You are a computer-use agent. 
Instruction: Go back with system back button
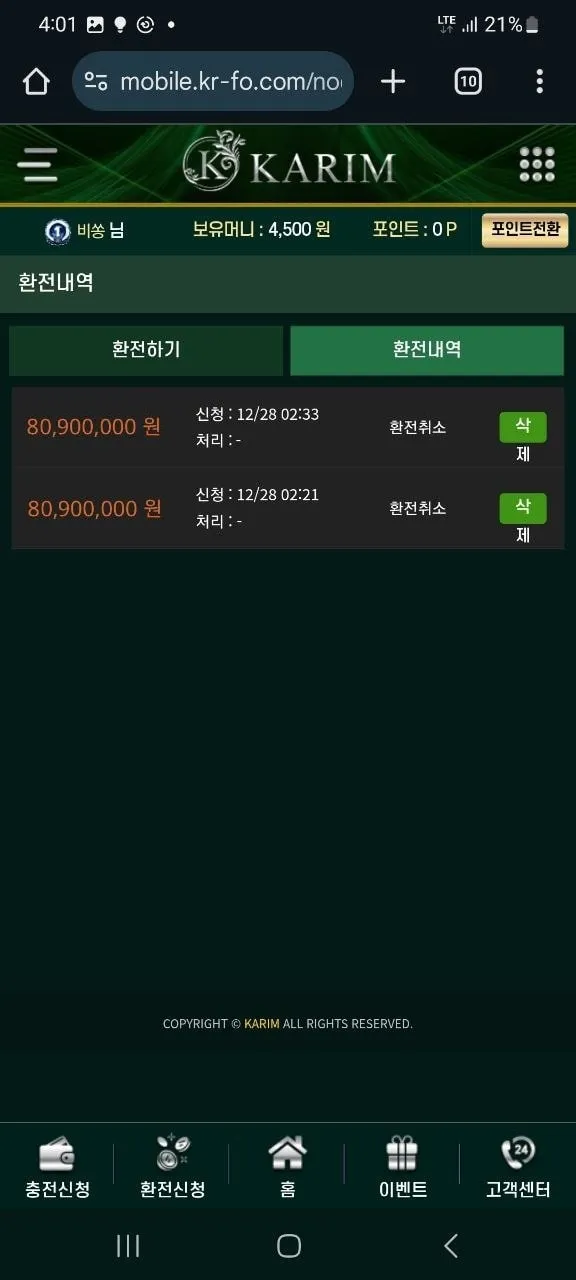(x=451, y=1245)
